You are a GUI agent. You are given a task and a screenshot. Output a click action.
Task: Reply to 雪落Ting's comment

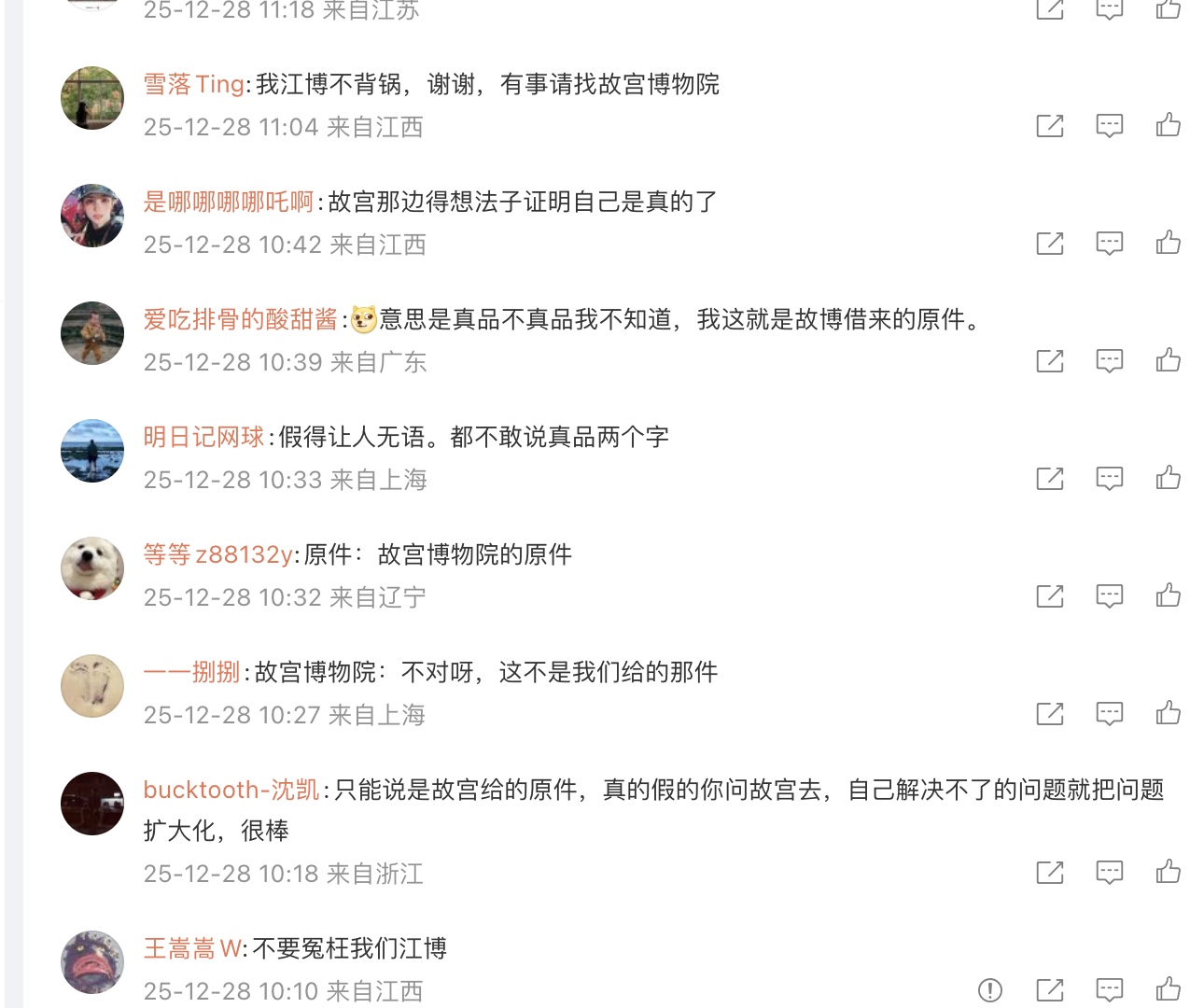[1109, 125]
